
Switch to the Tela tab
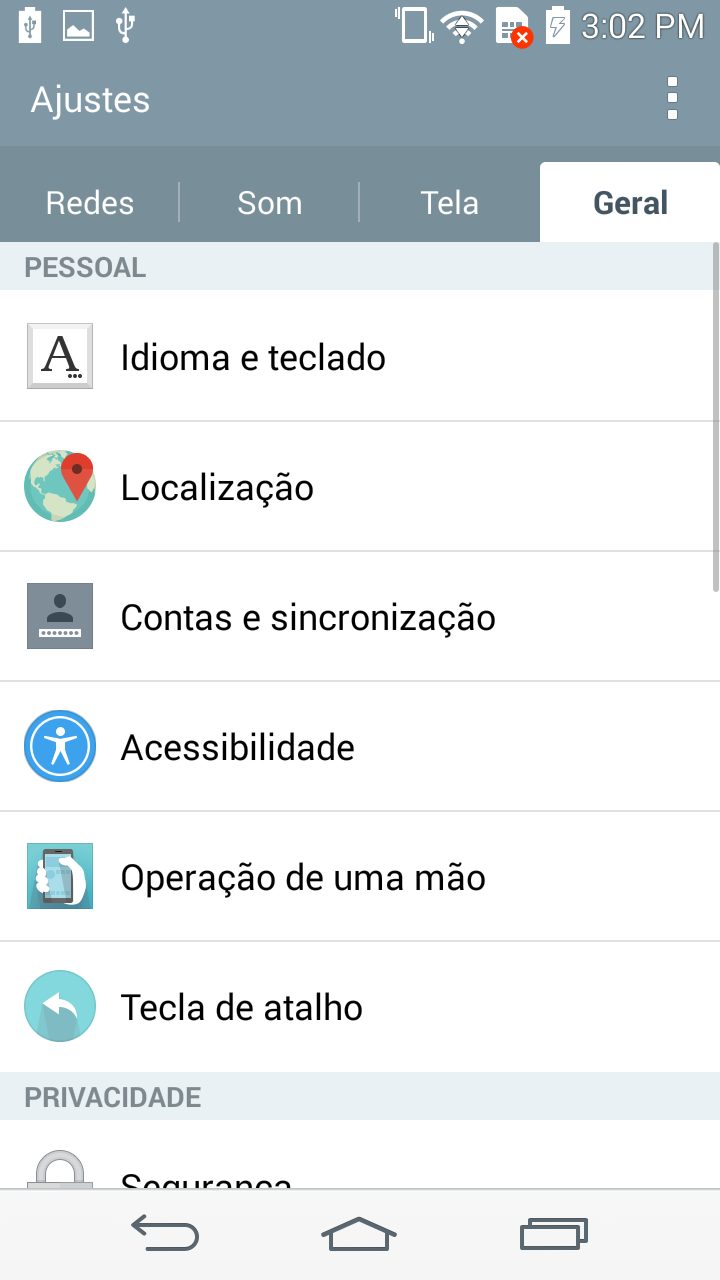pos(449,203)
